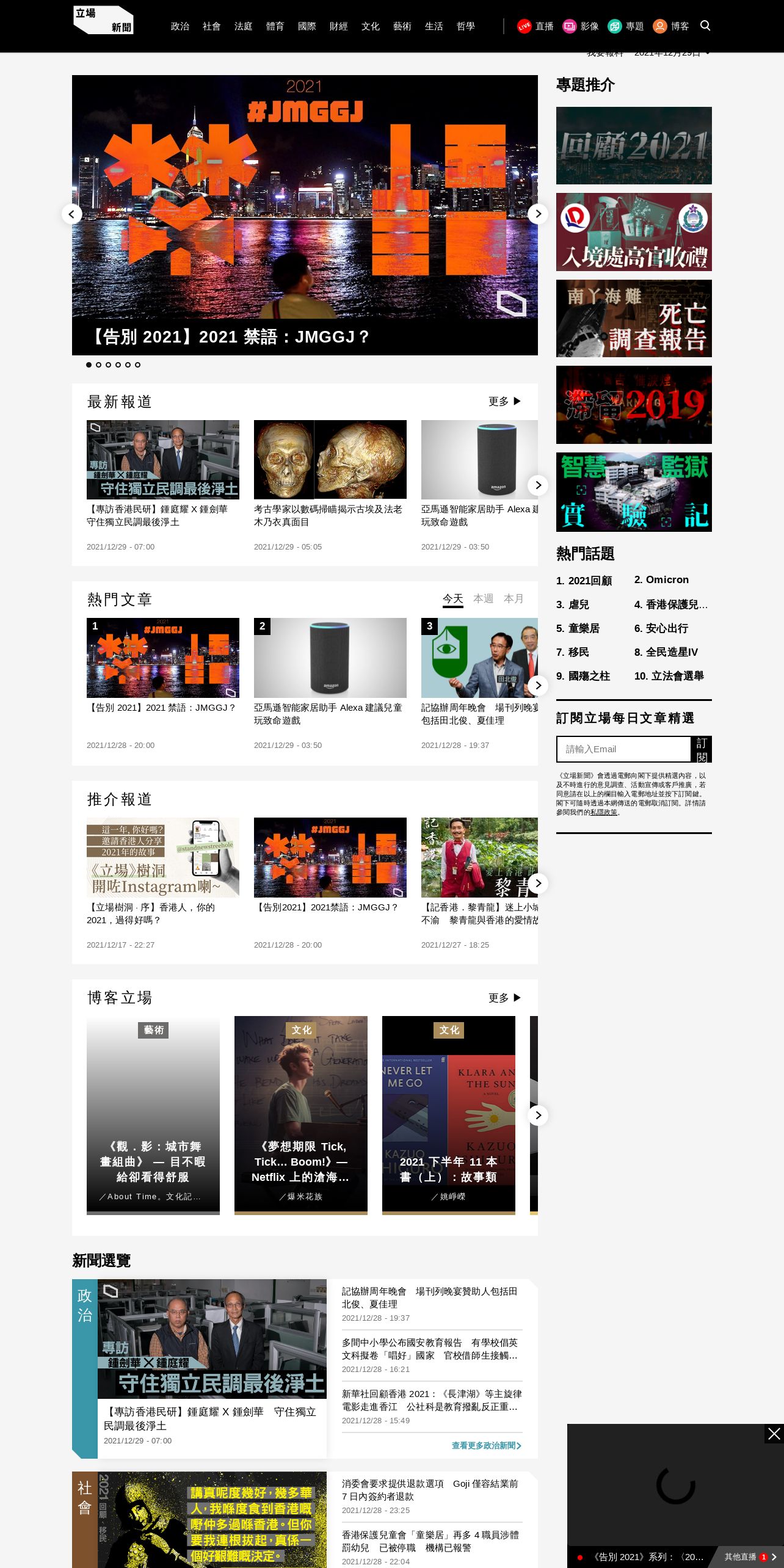The image size is (784, 1568).
Task: Close the floating live video player
Action: pos(774,1433)
